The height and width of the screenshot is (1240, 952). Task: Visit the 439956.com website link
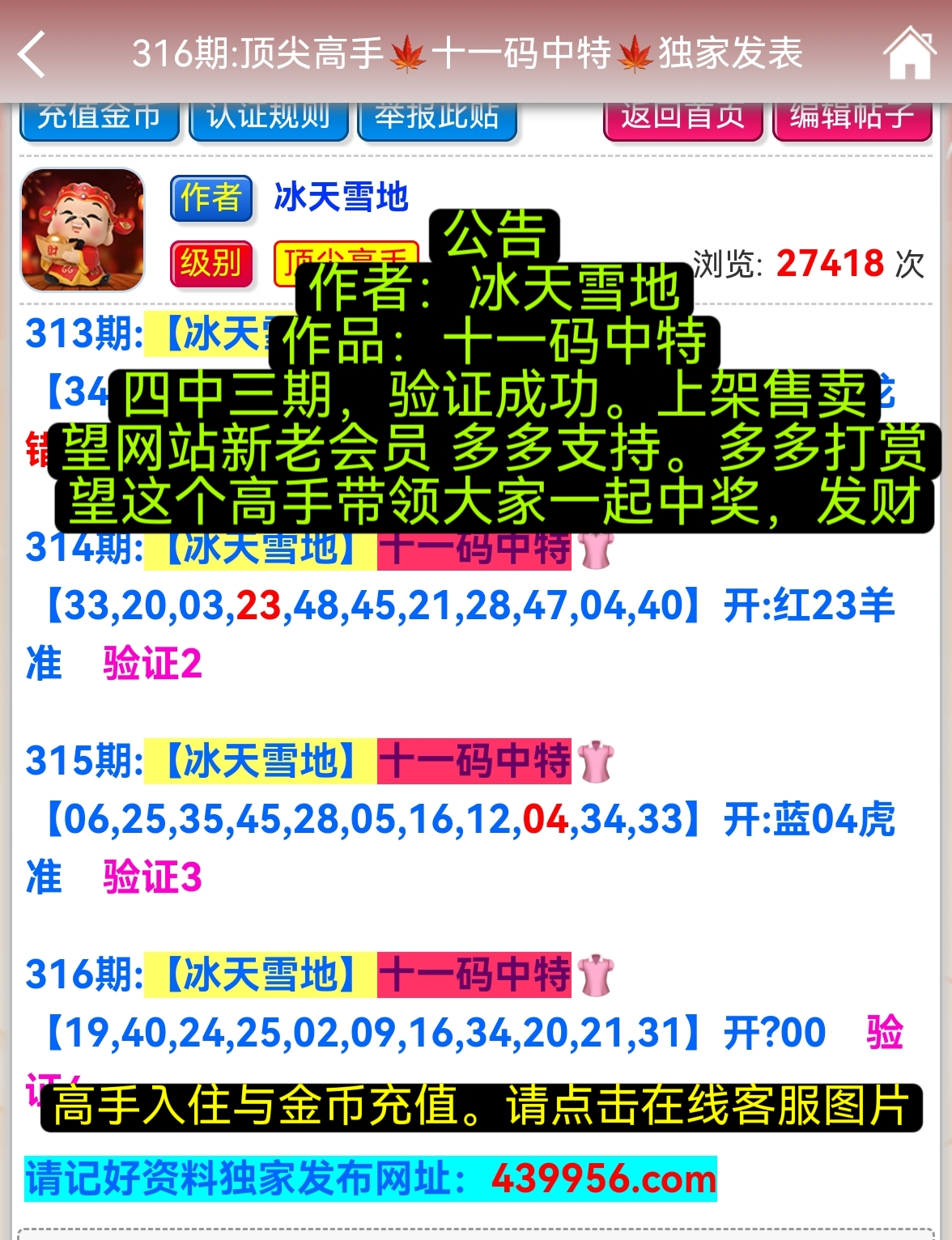pyautogui.click(x=603, y=1178)
